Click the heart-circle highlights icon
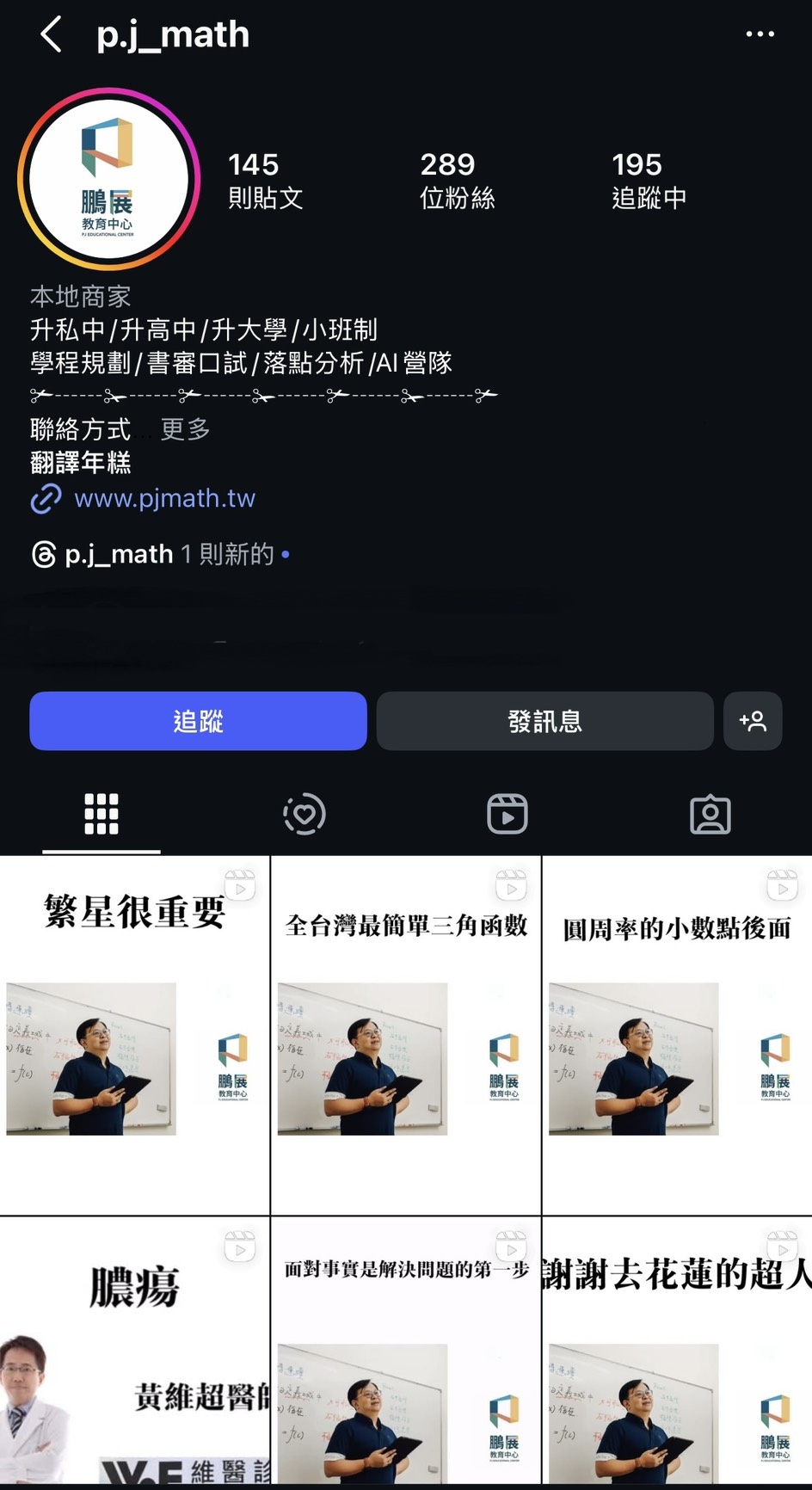Viewport: 812px width, 1490px height. 304,813
